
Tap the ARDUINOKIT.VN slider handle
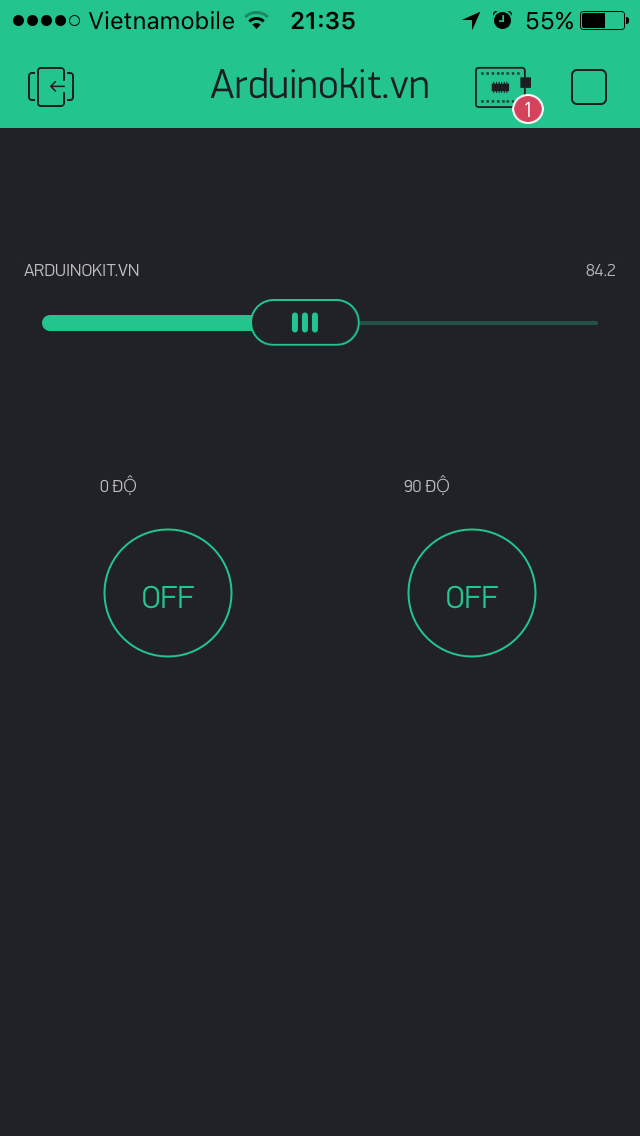point(305,322)
